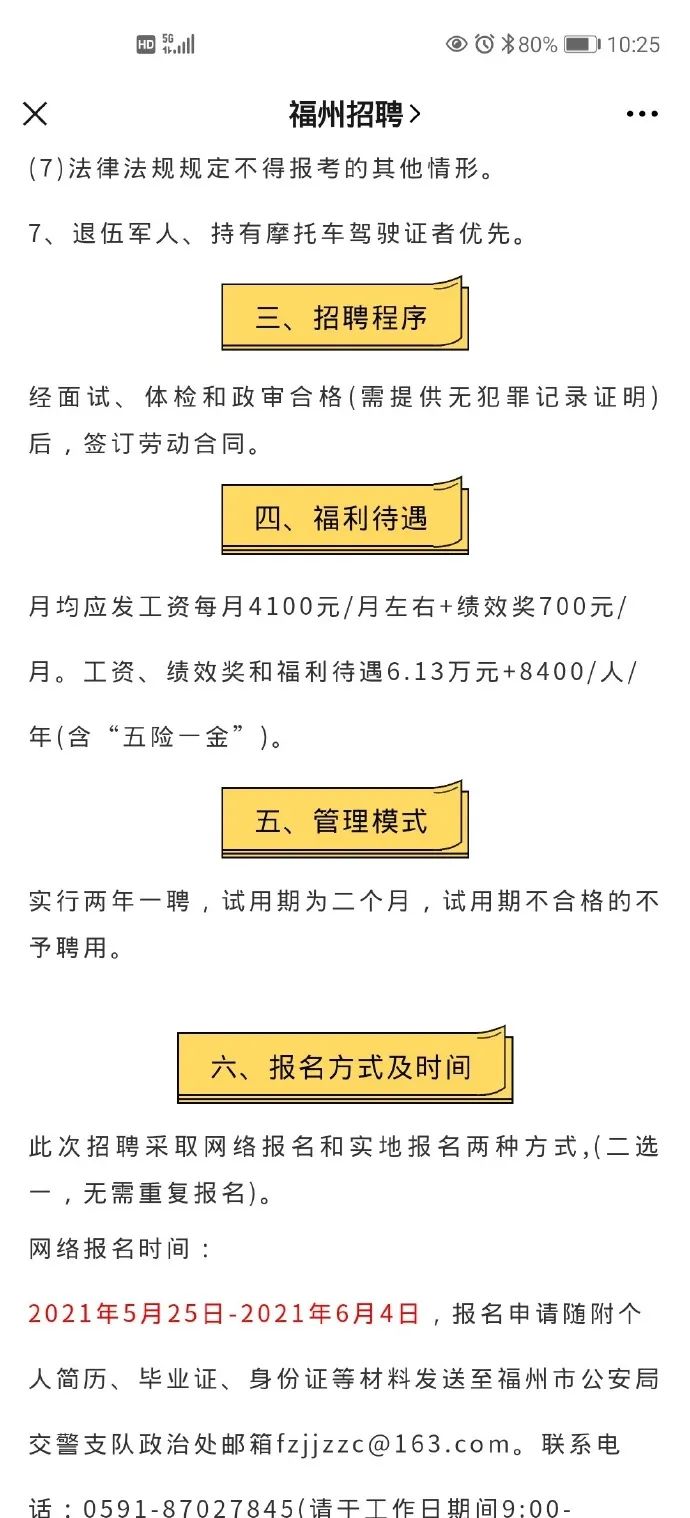
Task: Close the article with the X button
Action: 35,114
